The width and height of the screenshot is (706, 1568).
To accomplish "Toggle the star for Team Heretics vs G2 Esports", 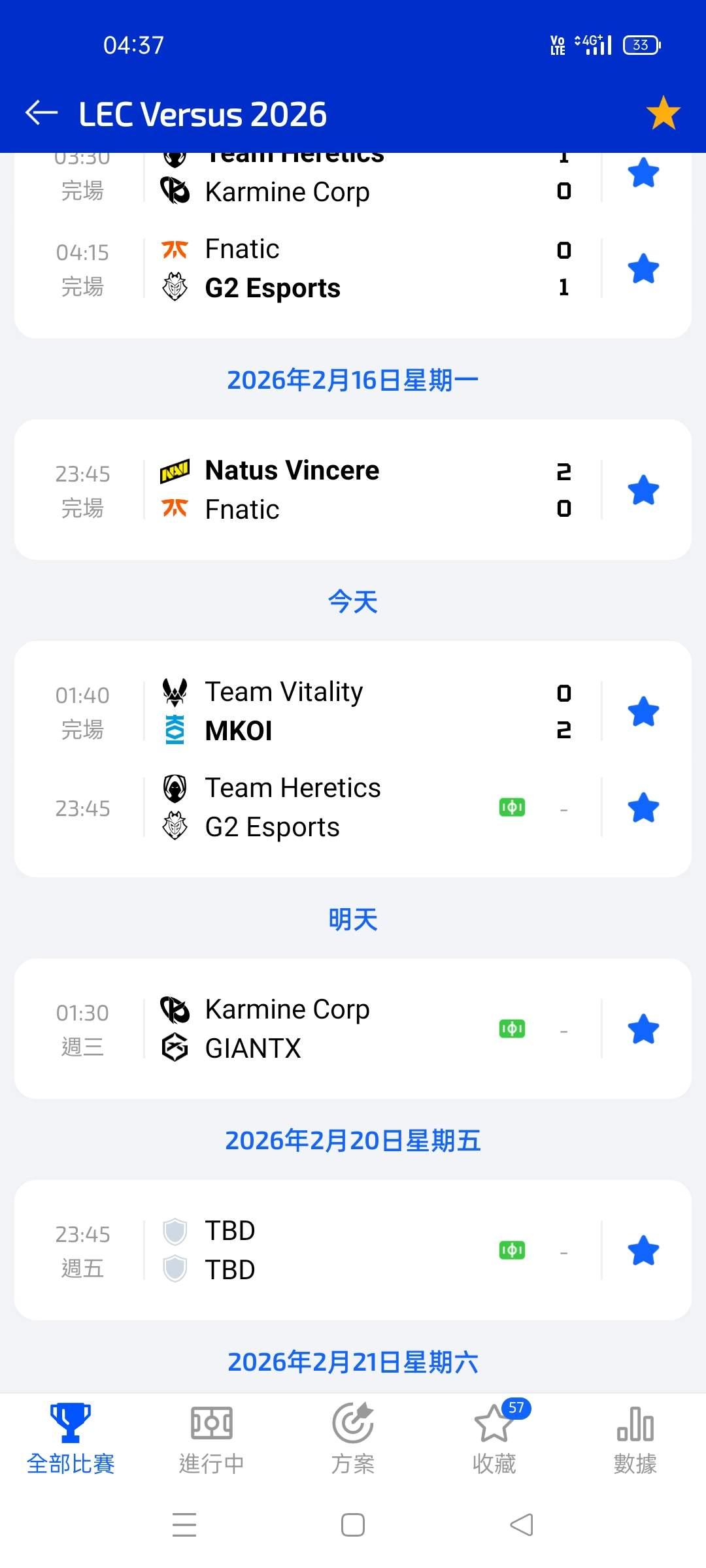I will pos(643,808).
